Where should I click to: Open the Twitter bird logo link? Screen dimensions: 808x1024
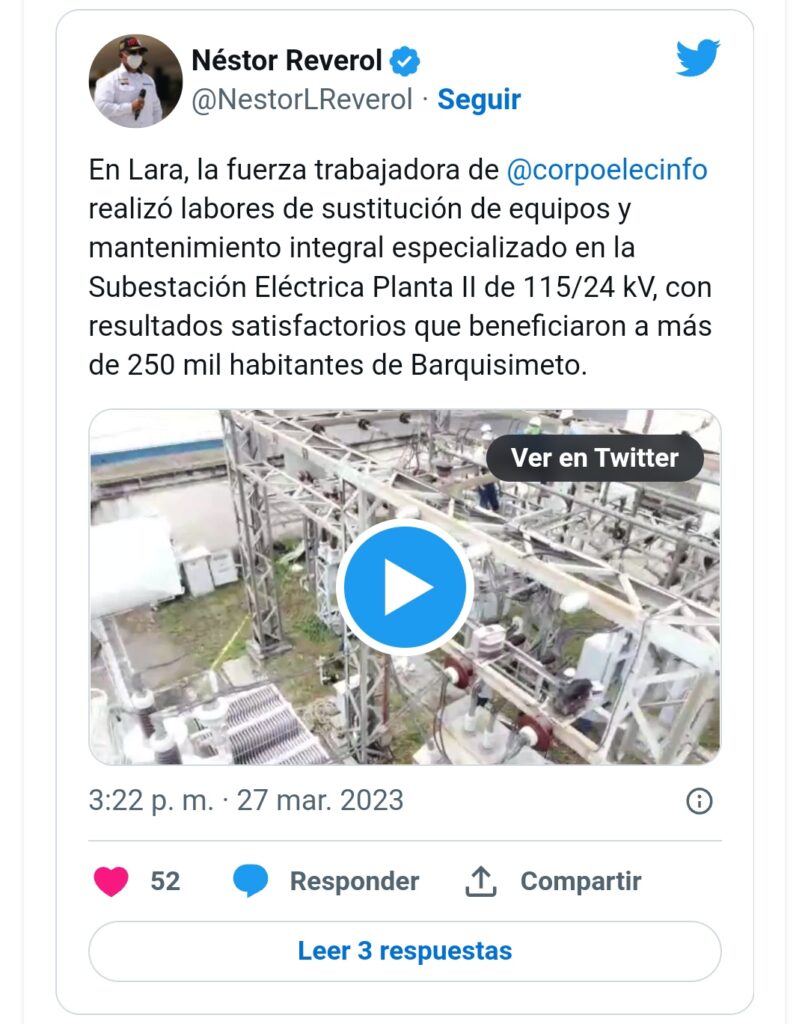click(x=698, y=59)
